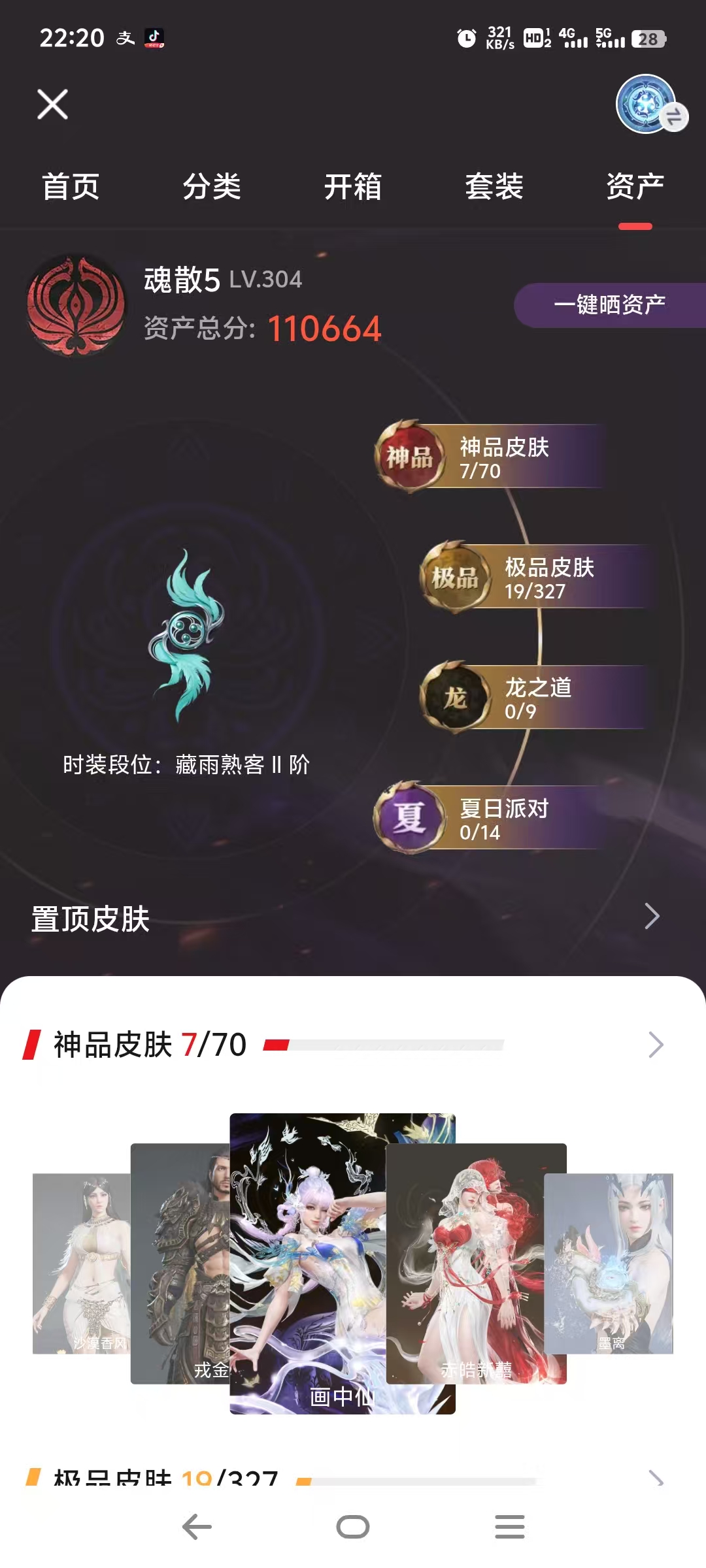Select the 资产 tab
The image size is (706, 1568).
[x=635, y=187]
